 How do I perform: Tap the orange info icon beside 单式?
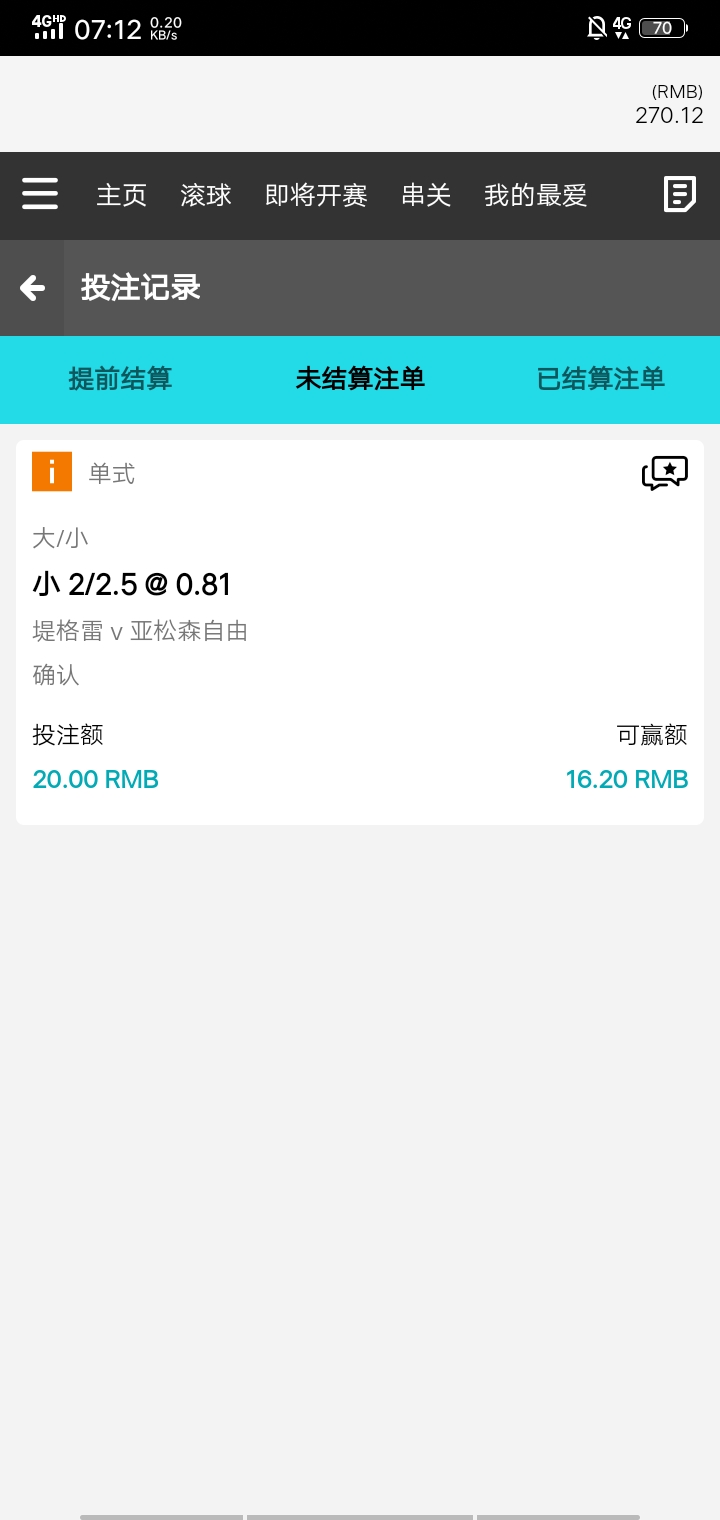52,472
